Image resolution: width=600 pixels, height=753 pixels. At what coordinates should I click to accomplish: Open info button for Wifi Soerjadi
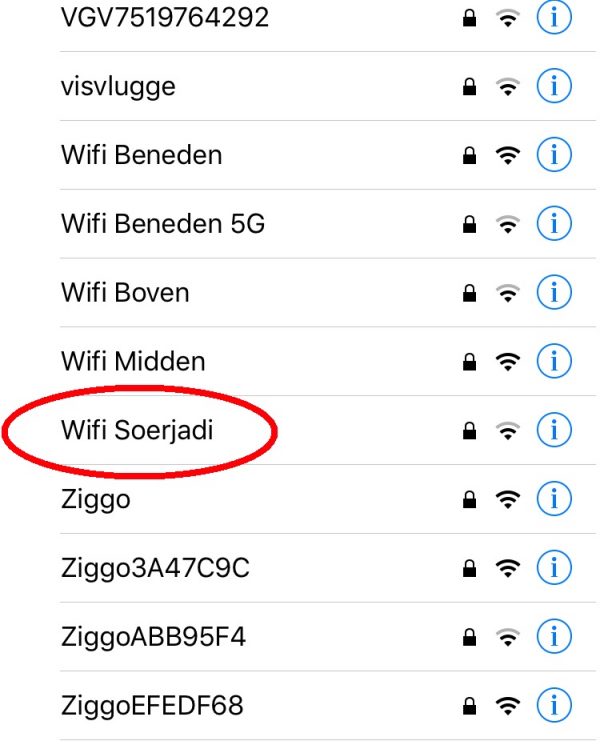pos(553,430)
